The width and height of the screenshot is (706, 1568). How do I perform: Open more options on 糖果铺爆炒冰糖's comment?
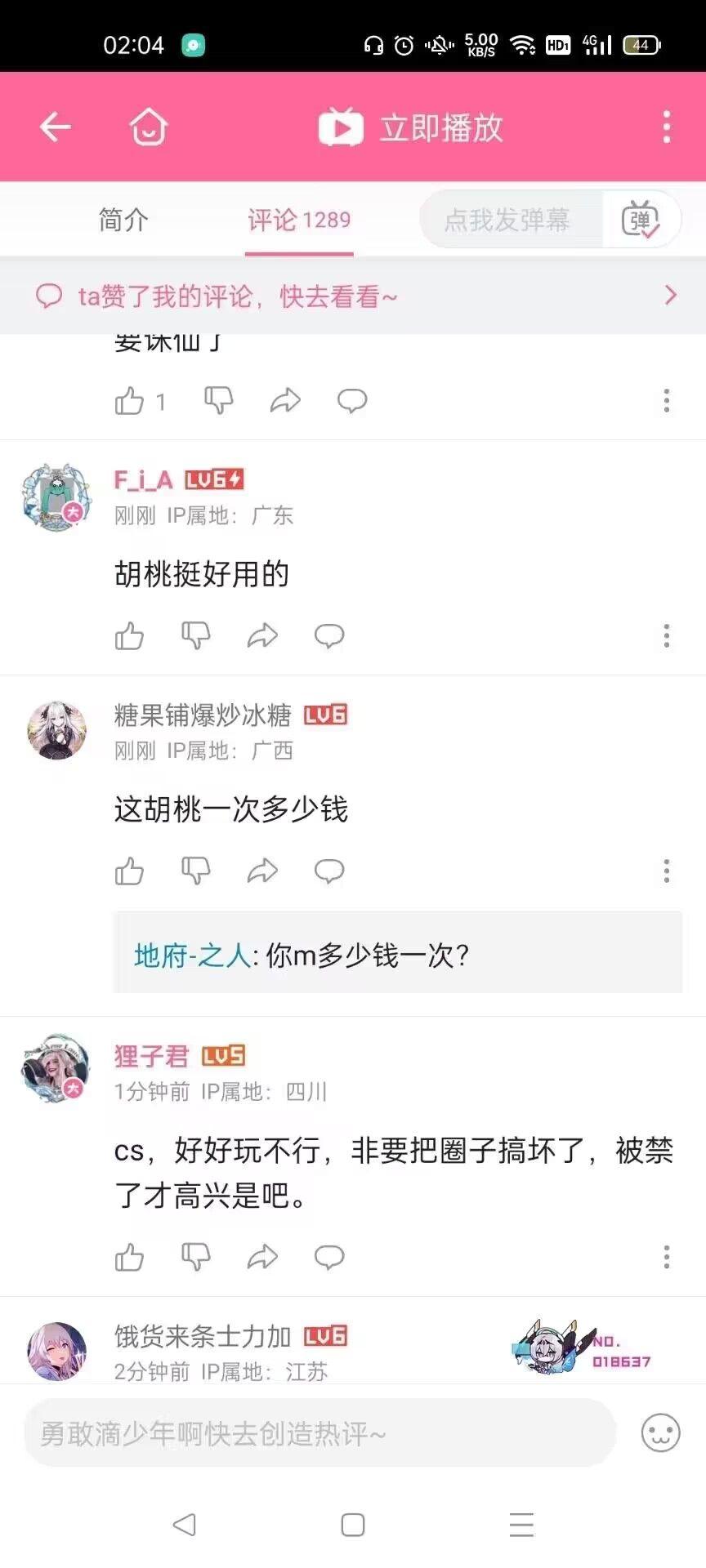pos(667,871)
